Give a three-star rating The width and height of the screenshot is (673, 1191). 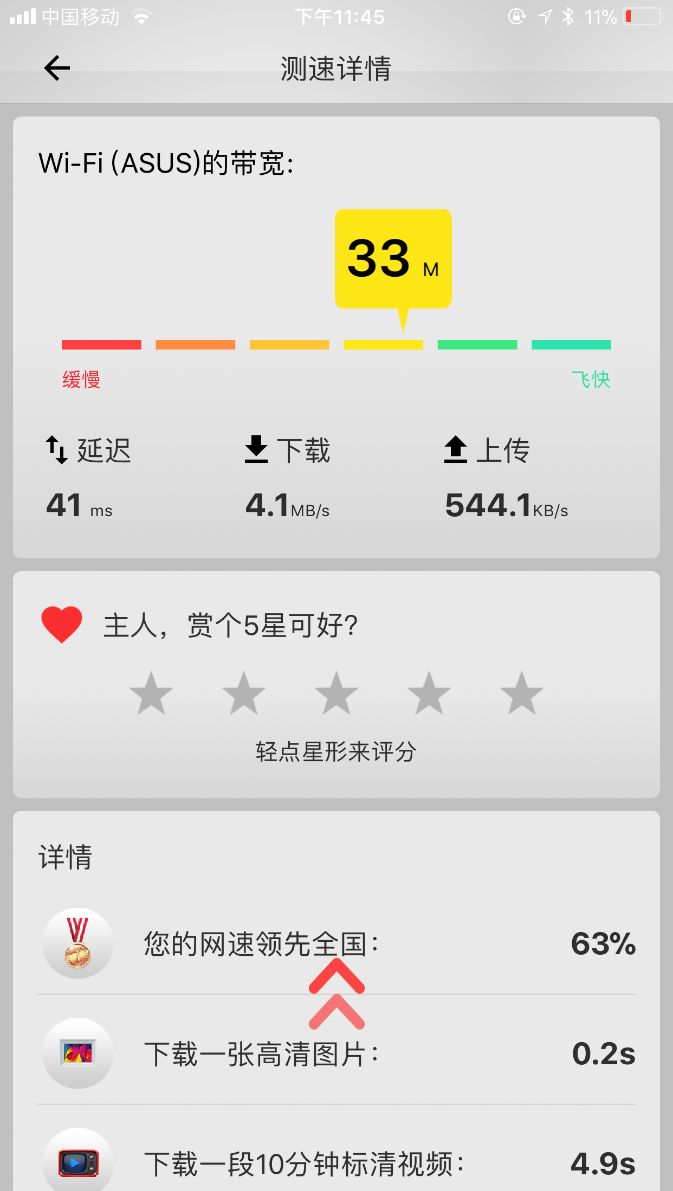[x=336, y=693]
